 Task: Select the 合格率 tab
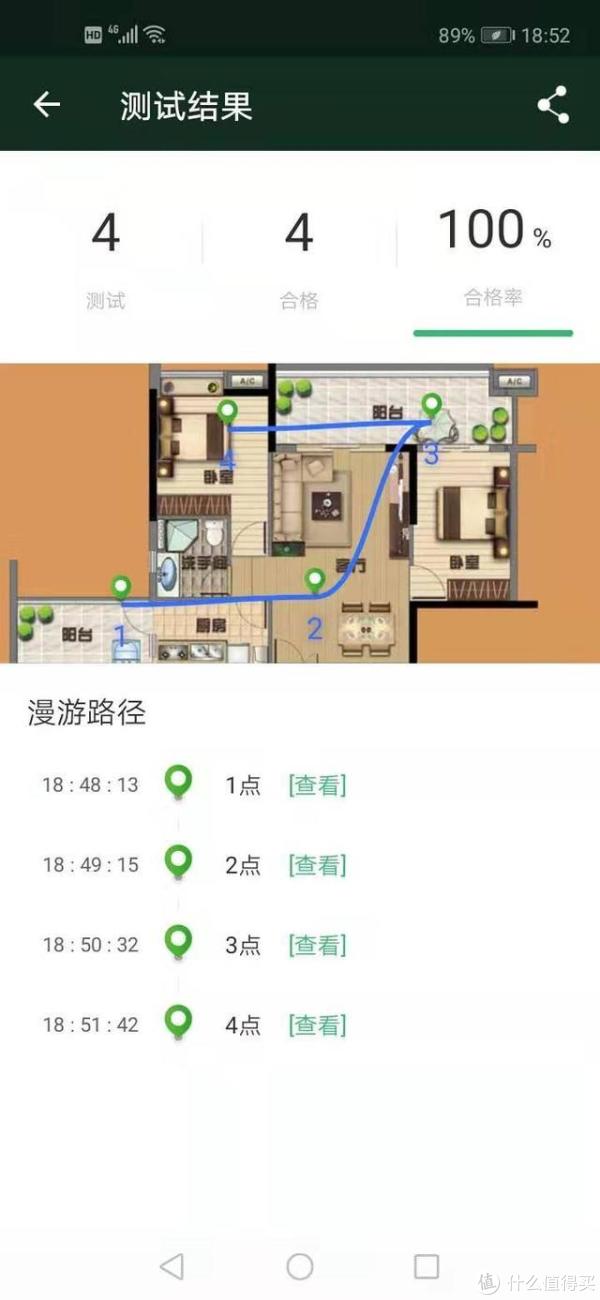[x=493, y=255]
